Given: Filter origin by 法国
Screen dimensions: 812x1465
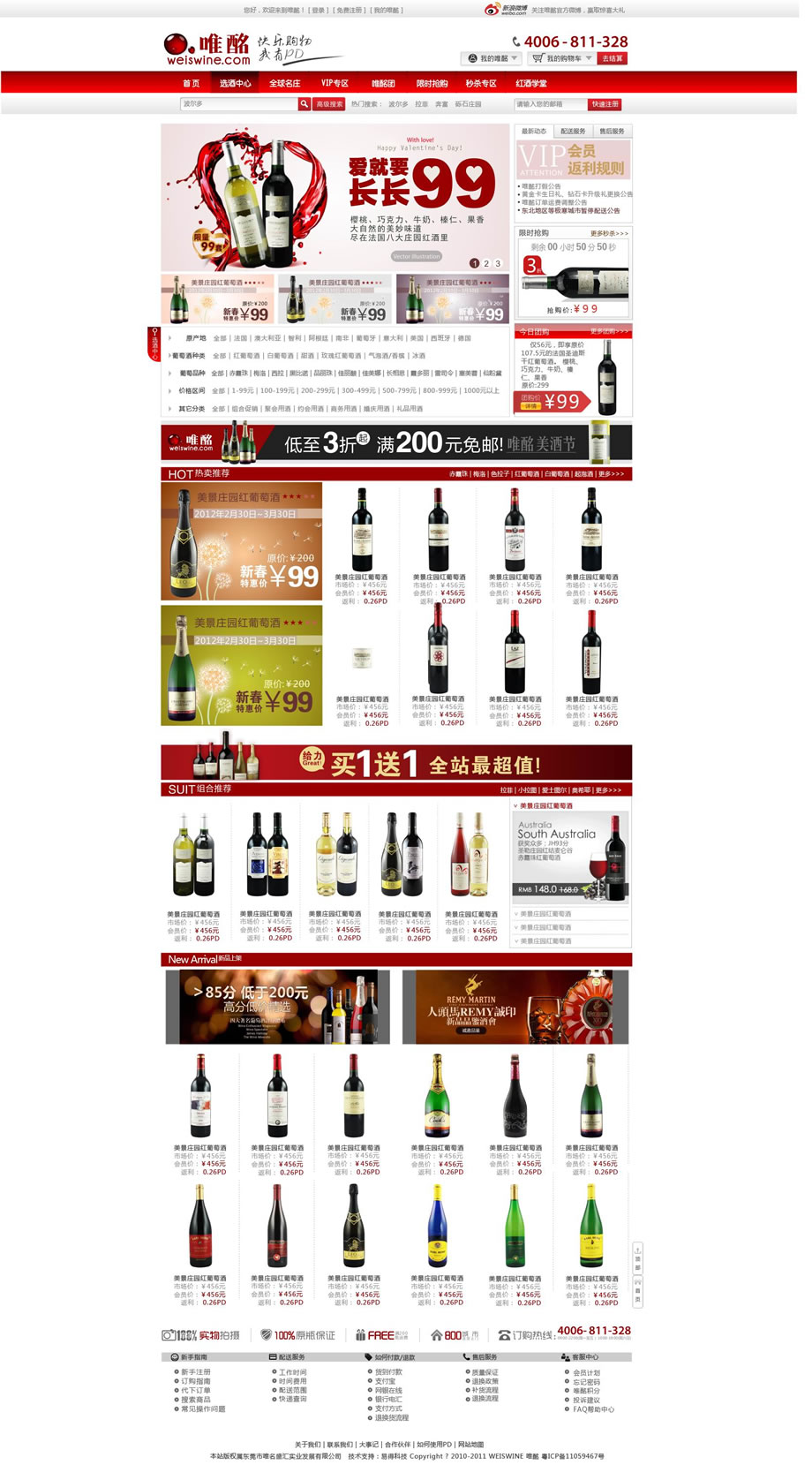Looking at the screenshot, I should [240, 338].
